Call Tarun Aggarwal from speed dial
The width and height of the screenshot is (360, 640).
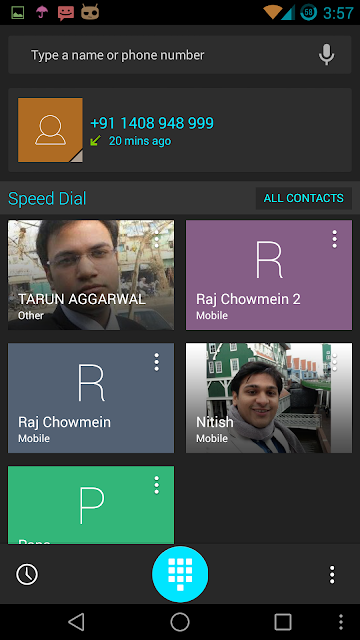coord(91,275)
